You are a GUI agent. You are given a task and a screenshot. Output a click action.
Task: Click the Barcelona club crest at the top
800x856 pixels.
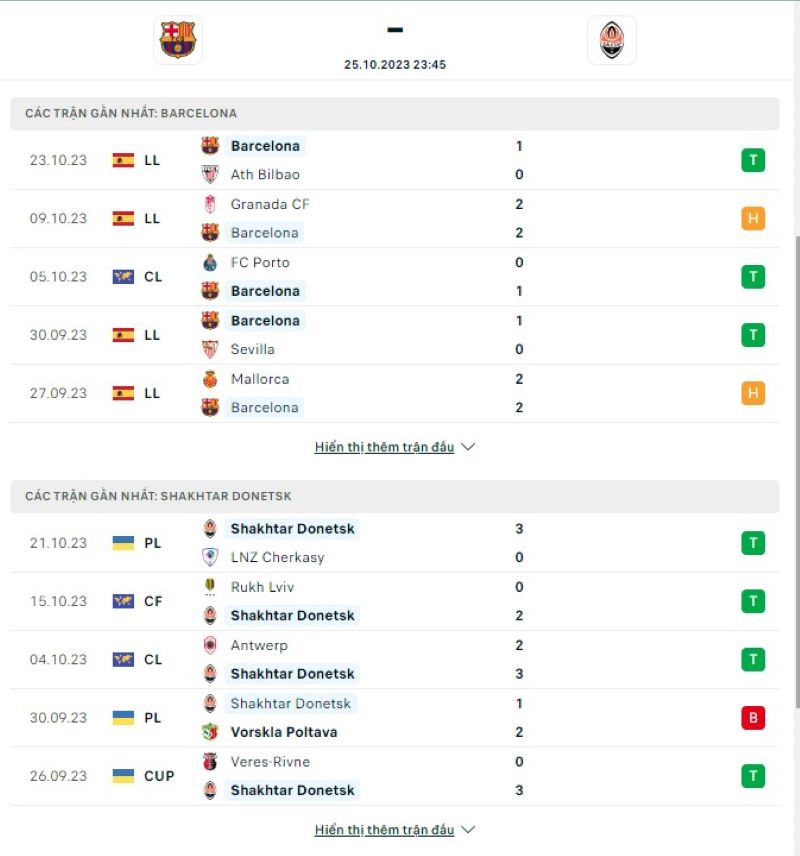point(178,40)
